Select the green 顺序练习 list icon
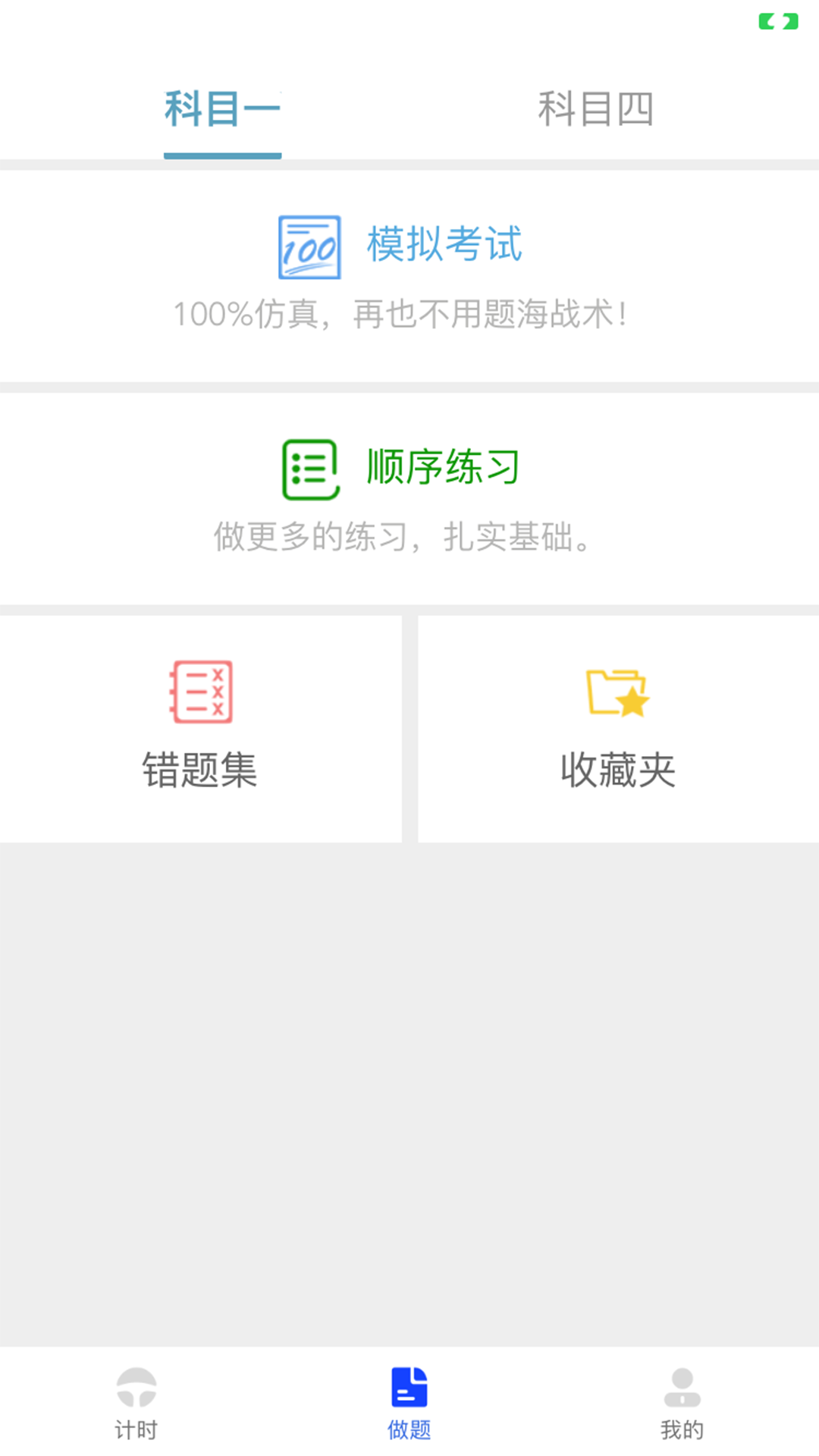Viewport: 819px width, 1456px height. click(312, 468)
